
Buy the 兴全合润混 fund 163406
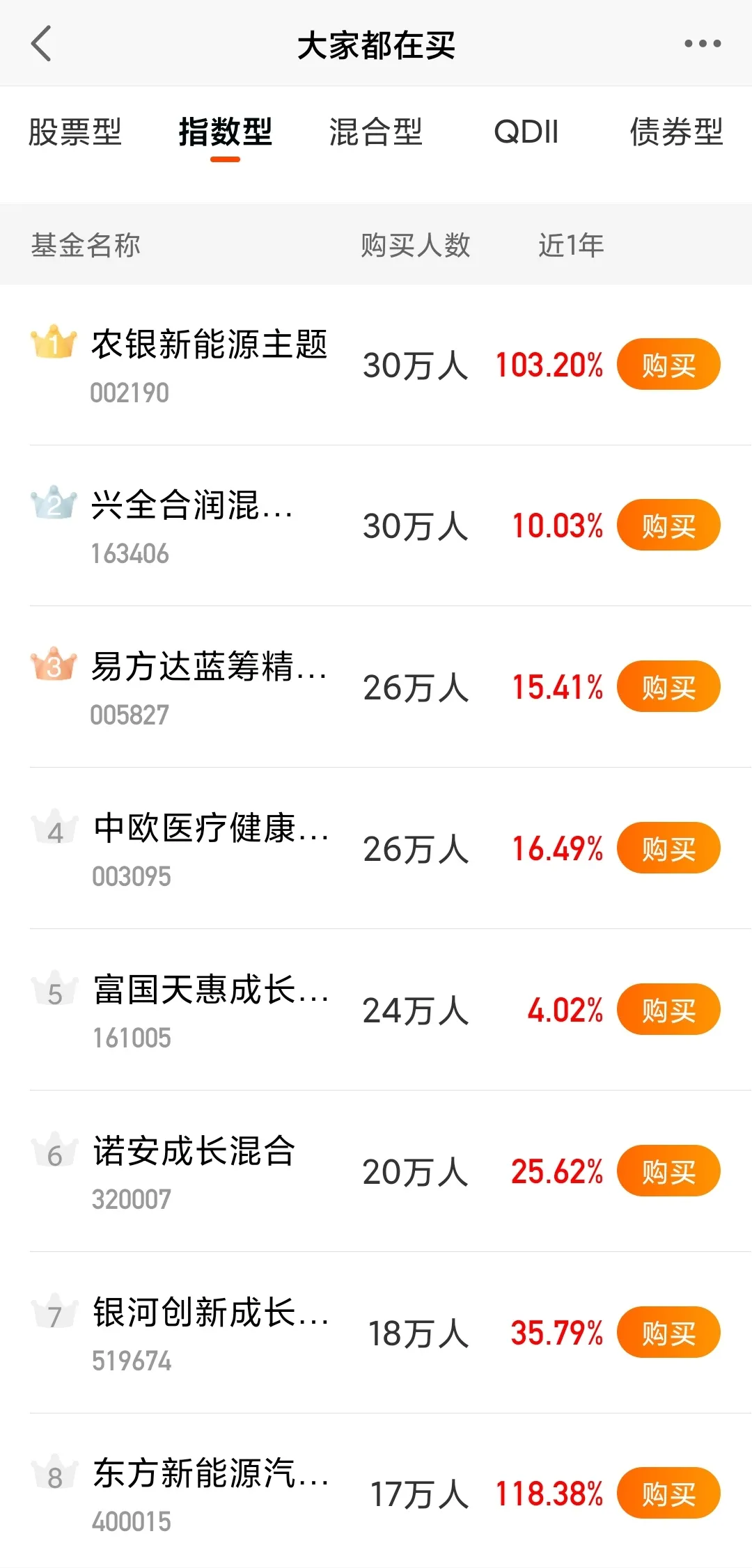click(x=668, y=525)
